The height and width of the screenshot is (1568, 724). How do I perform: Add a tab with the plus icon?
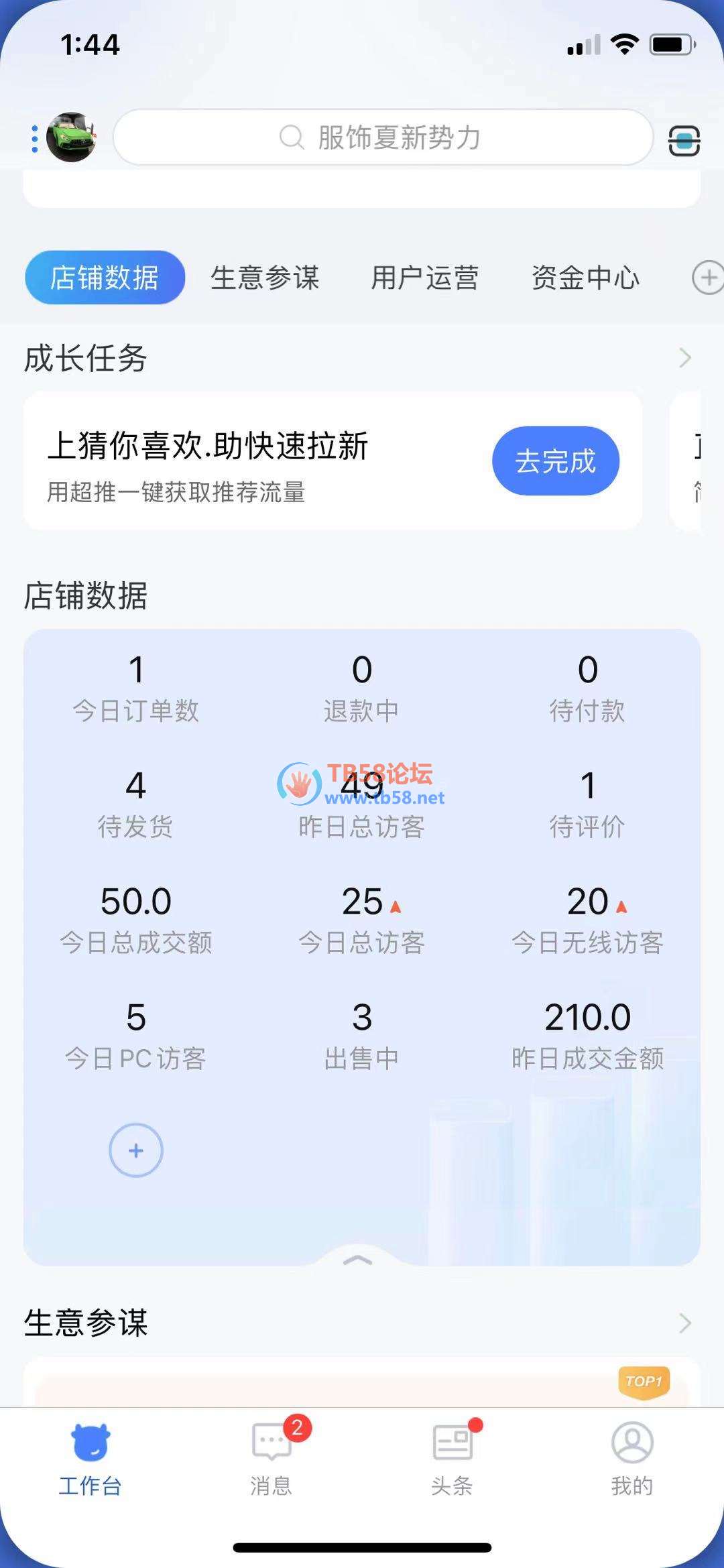click(707, 278)
